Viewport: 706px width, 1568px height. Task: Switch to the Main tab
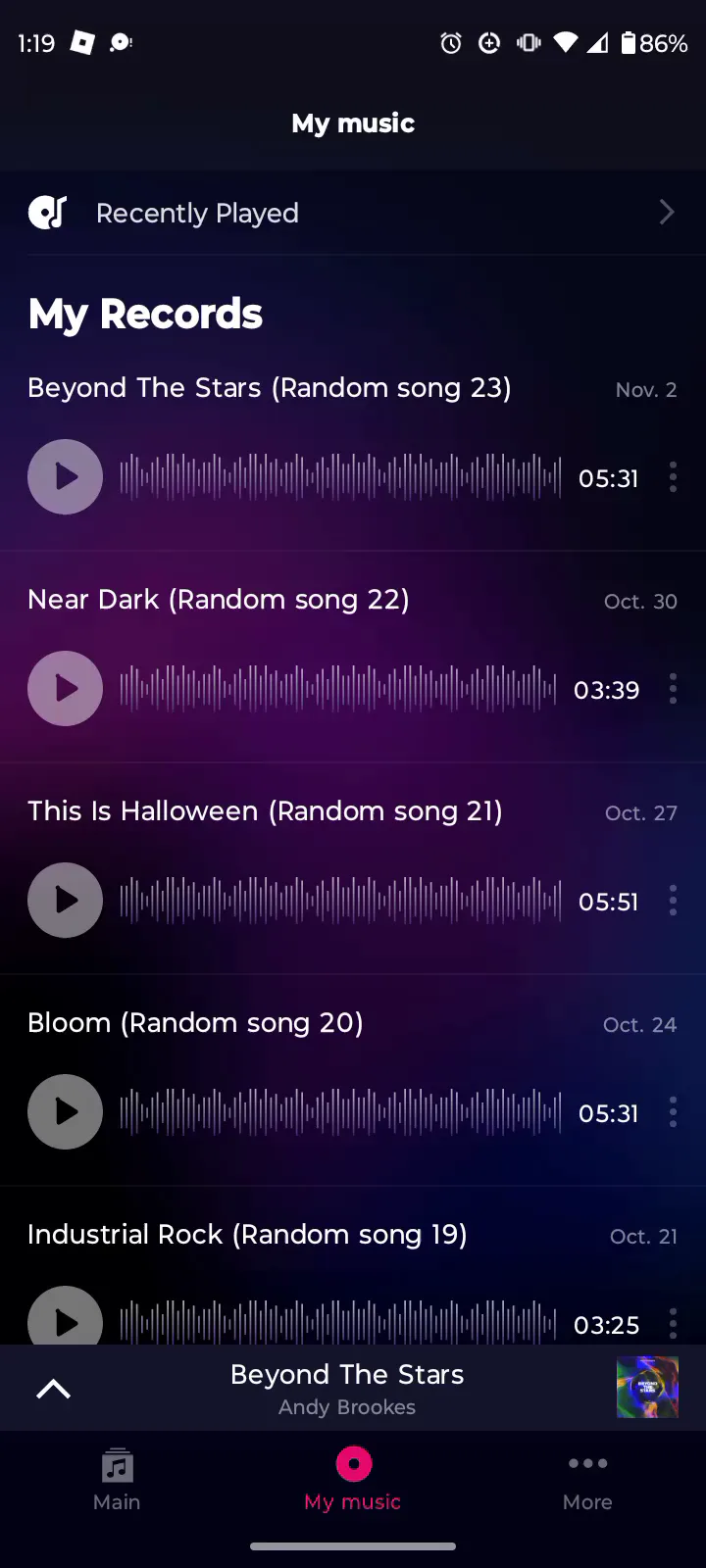point(117,1481)
